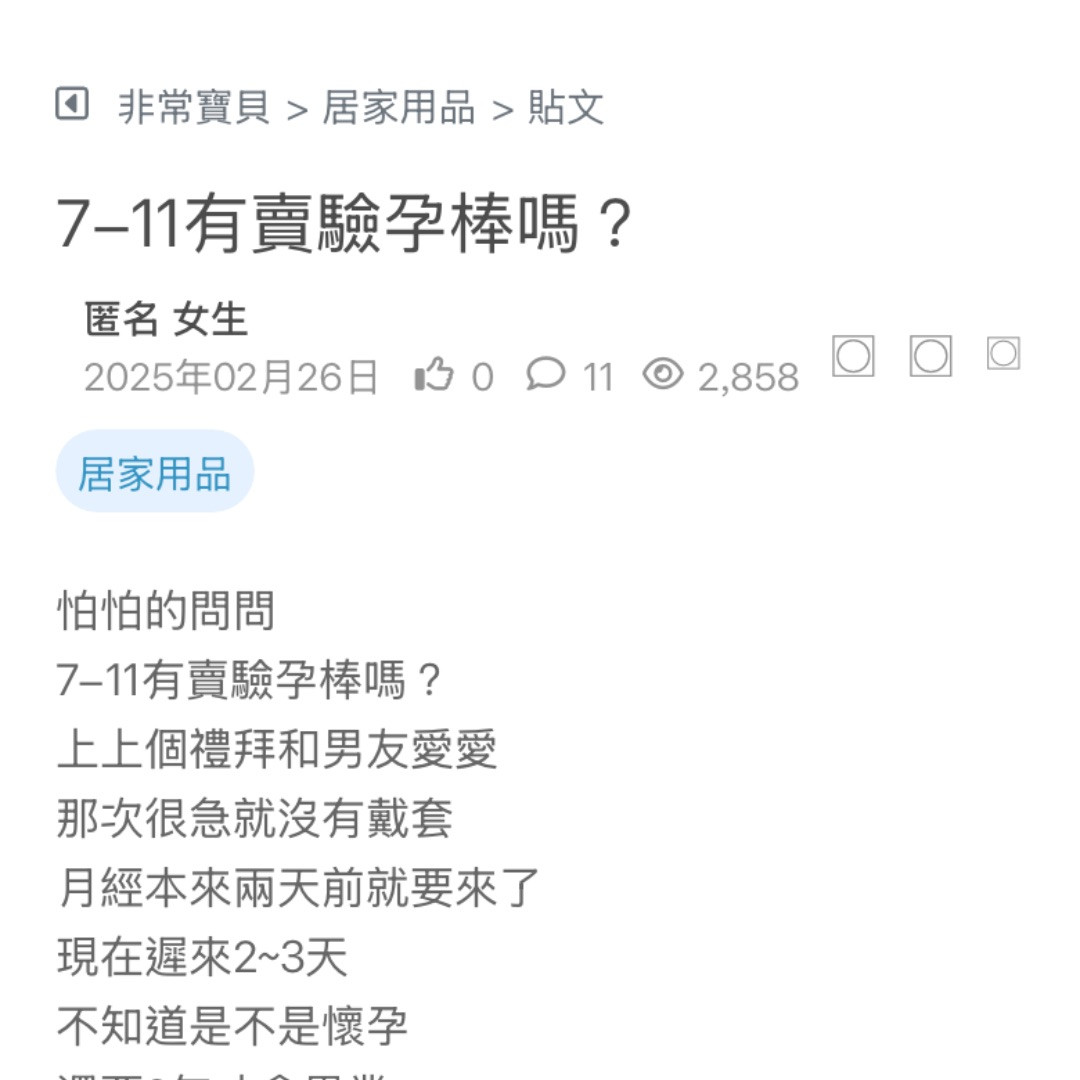The image size is (1080, 1080).
Task: Tap the second square icon beside the view count
Action: coord(930,355)
